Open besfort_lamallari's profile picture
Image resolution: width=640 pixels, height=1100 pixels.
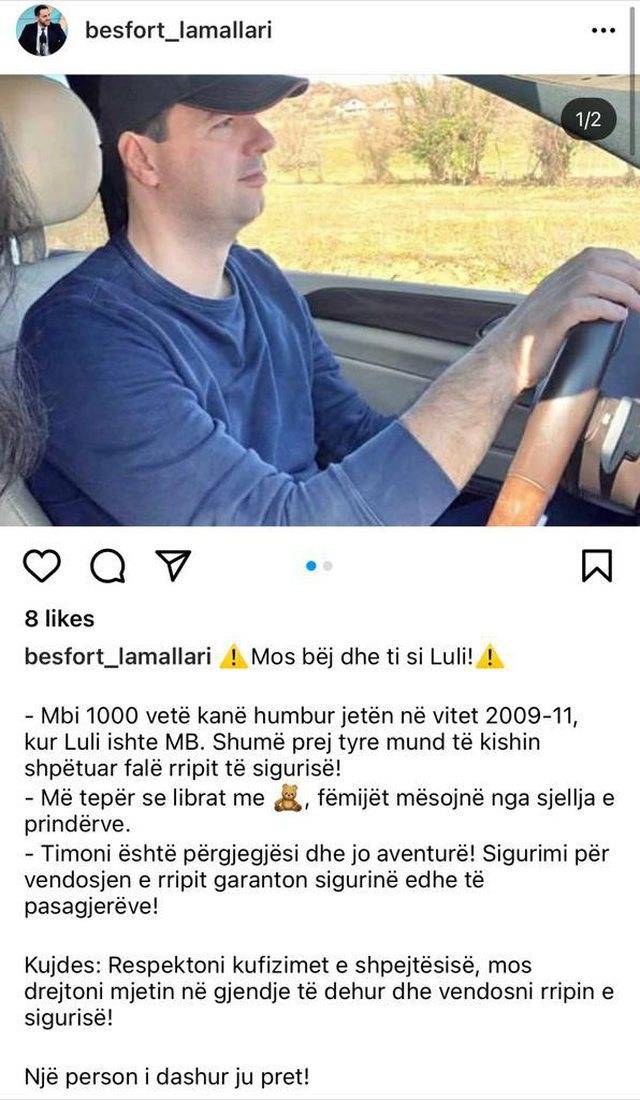(42, 30)
